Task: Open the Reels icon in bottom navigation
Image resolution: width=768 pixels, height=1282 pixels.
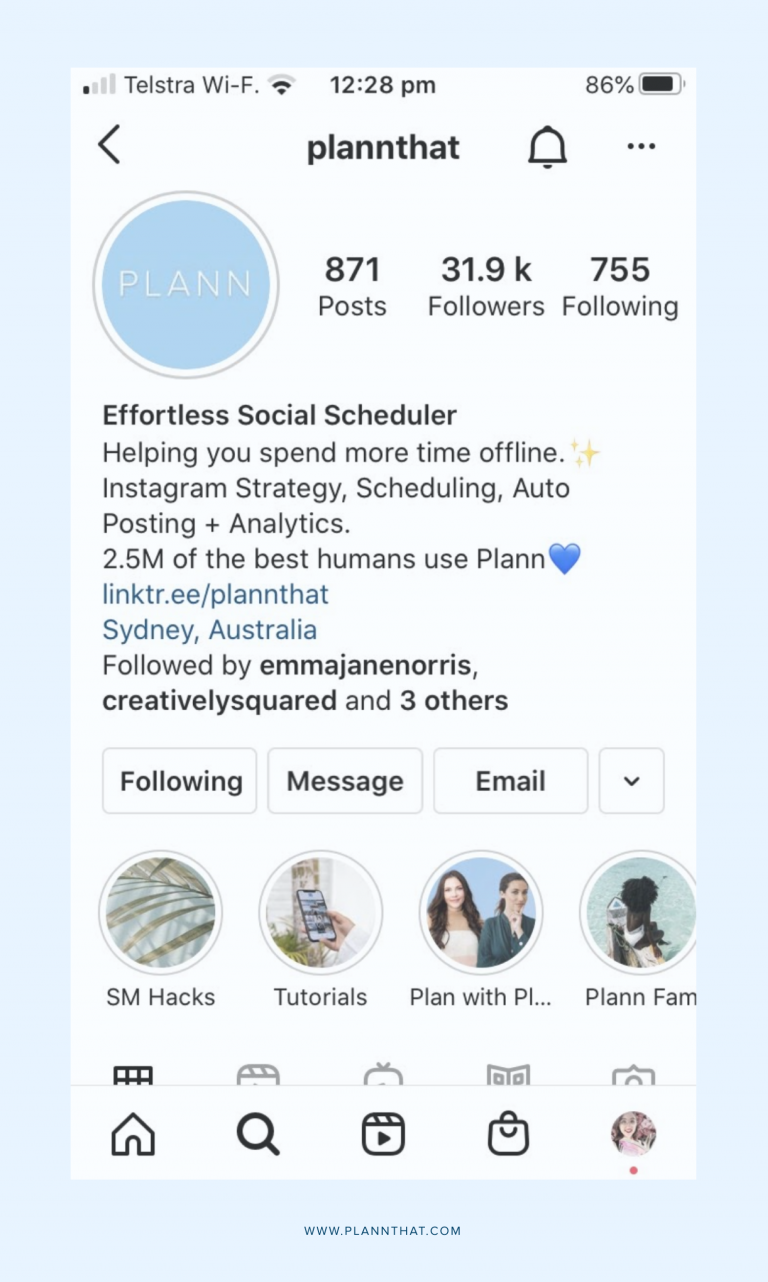Action: [x=384, y=1133]
